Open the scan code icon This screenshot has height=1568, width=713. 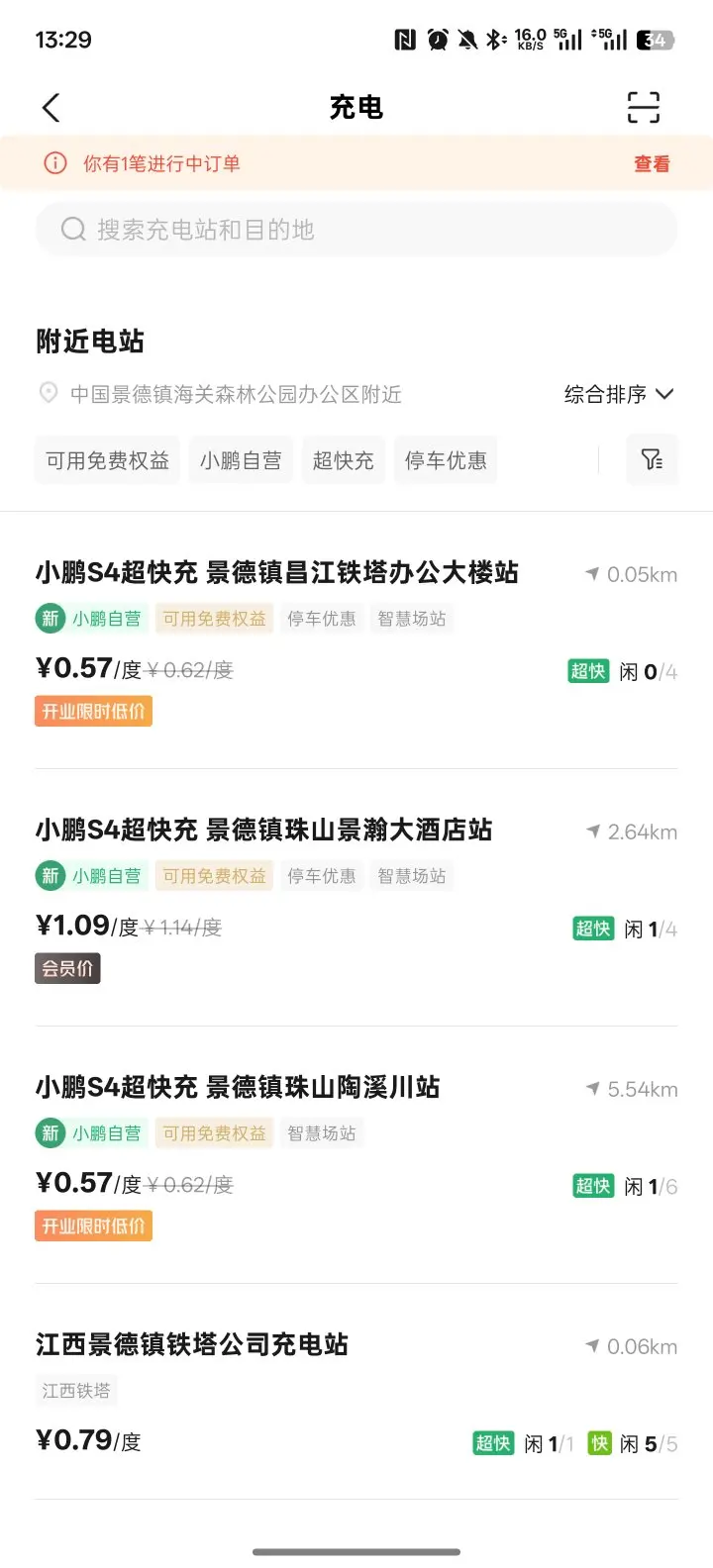pos(644,107)
